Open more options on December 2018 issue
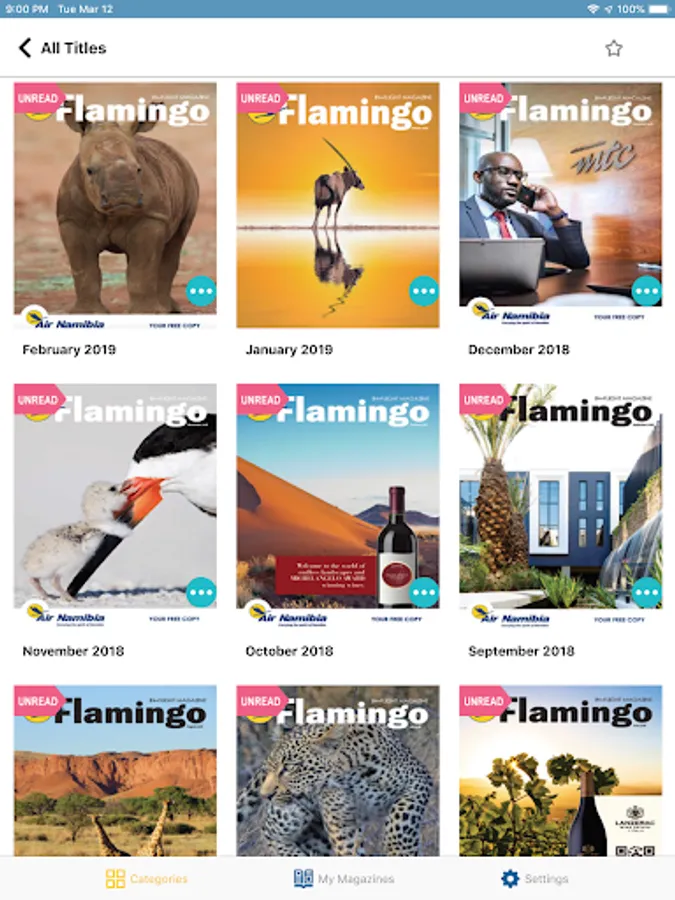This screenshot has width=675, height=900. (646, 291)
